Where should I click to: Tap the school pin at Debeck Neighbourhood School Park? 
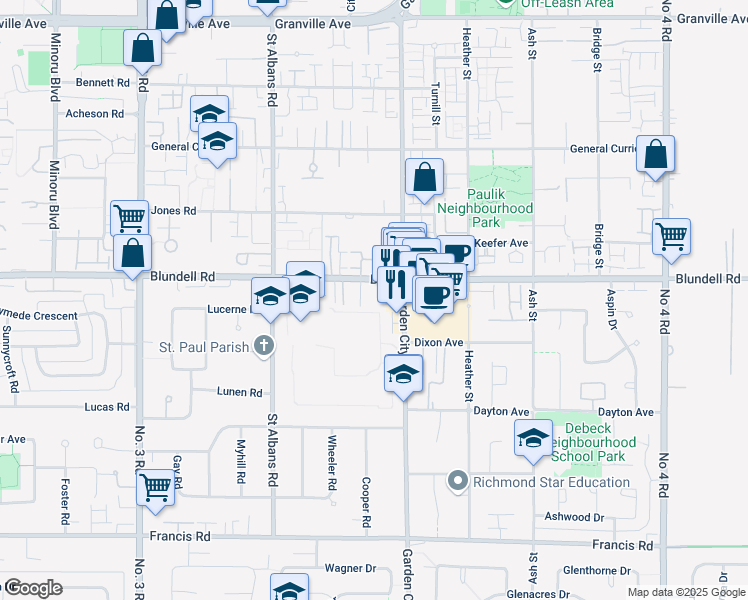tap(534, 438)
